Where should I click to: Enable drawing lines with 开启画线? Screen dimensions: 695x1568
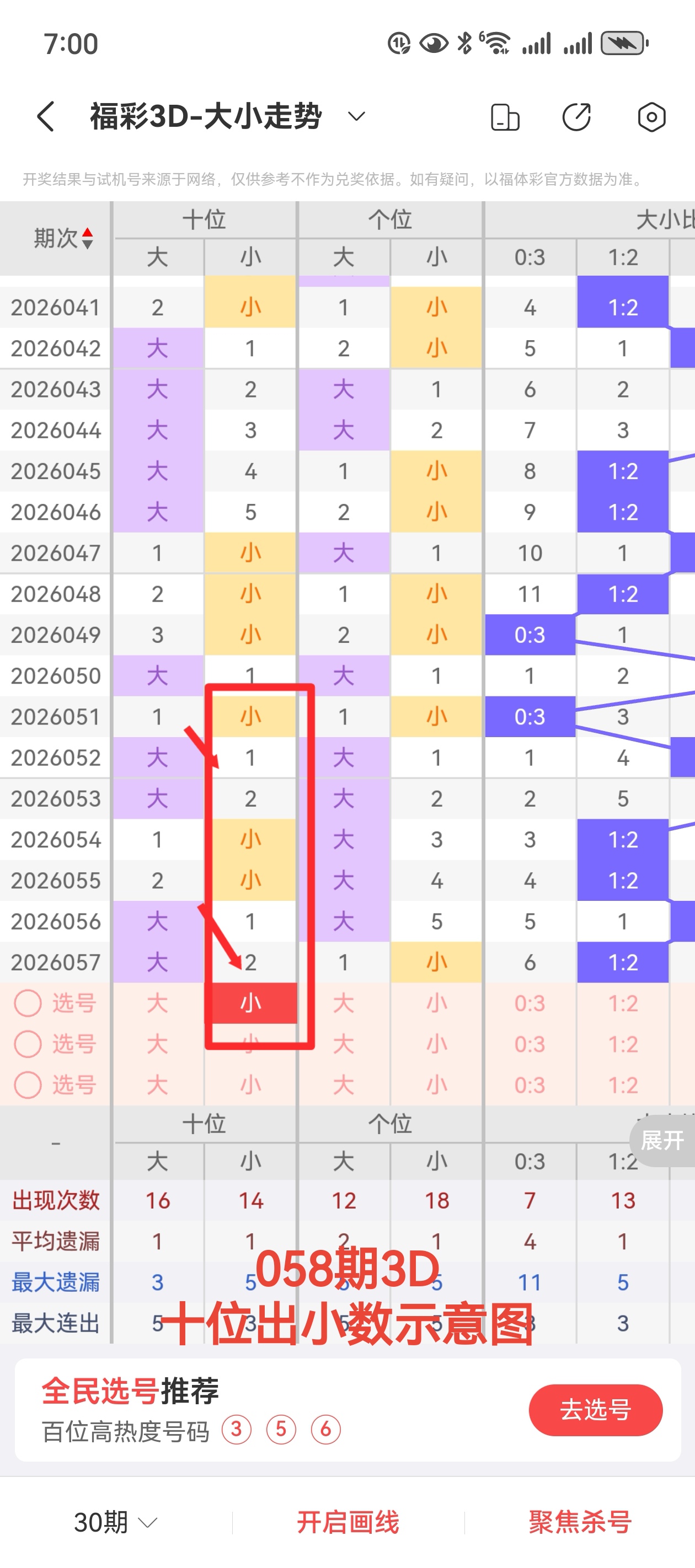pyautogui.click(x=348, y=1522)
